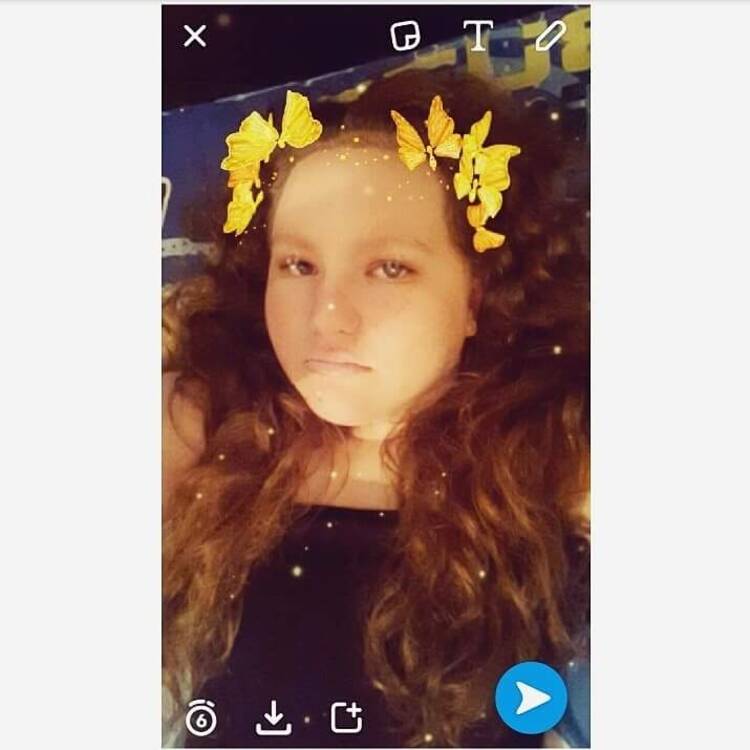Send the snap with the blue arrow
750x750 pixels.
click(x=531, y=698)
